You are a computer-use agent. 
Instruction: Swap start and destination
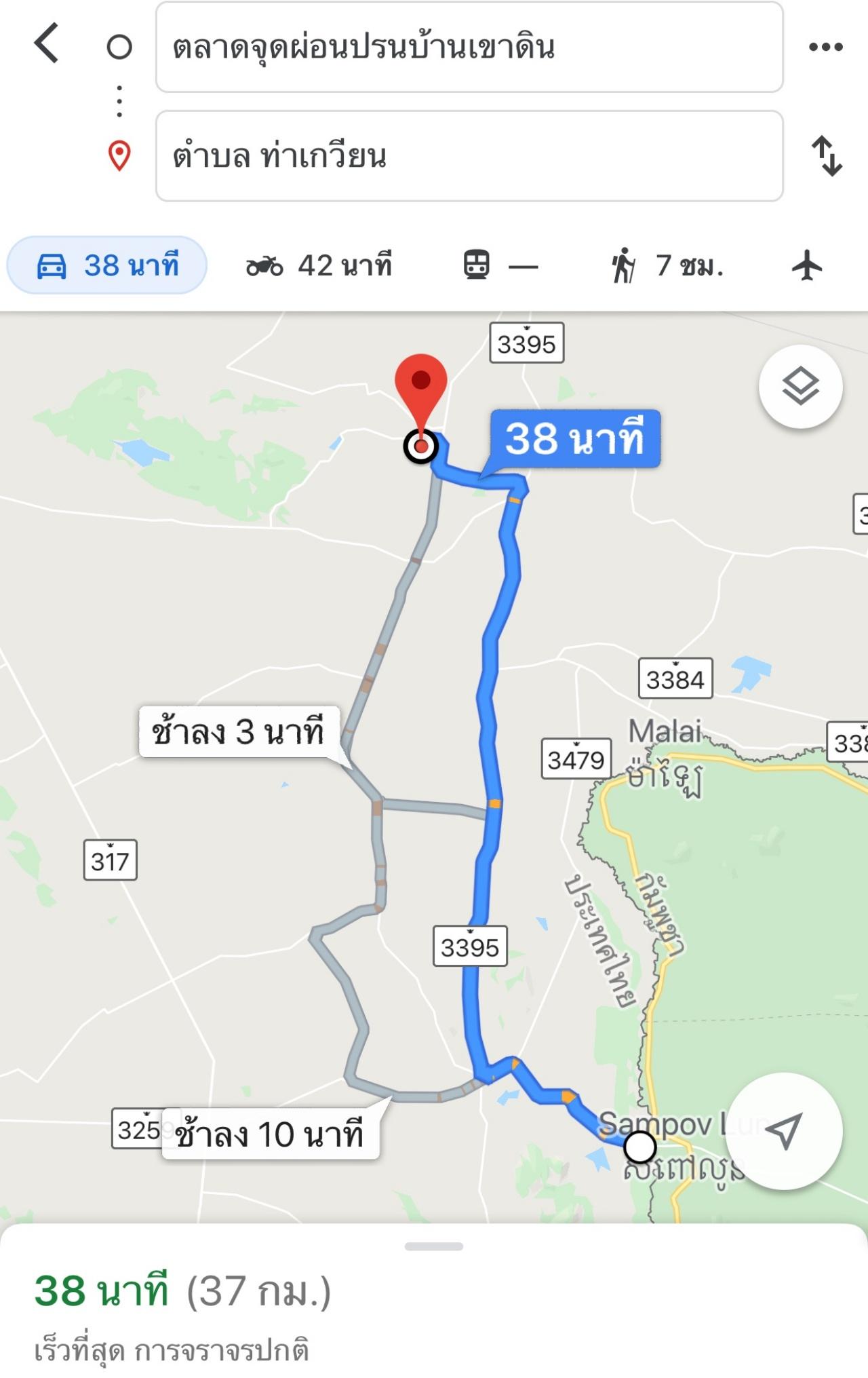coord(827,156)
